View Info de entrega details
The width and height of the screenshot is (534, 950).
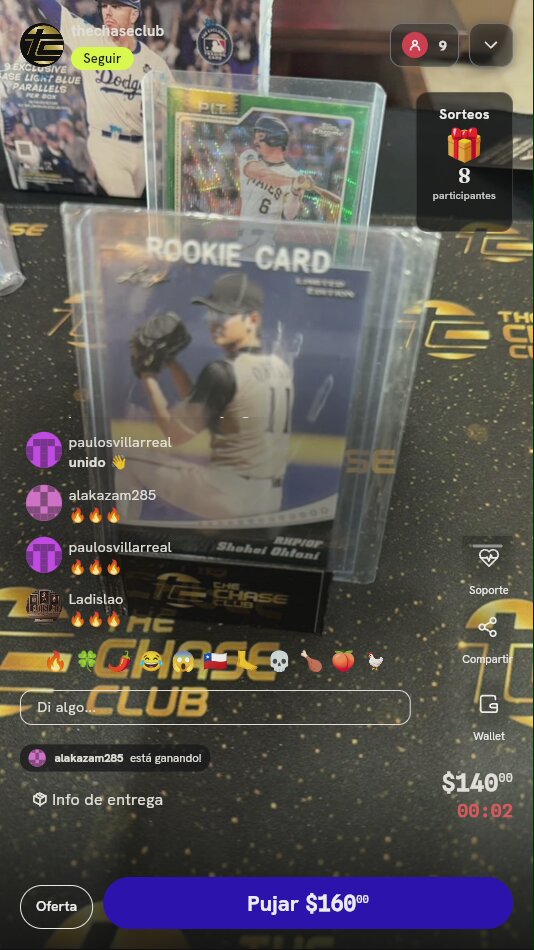98,800
